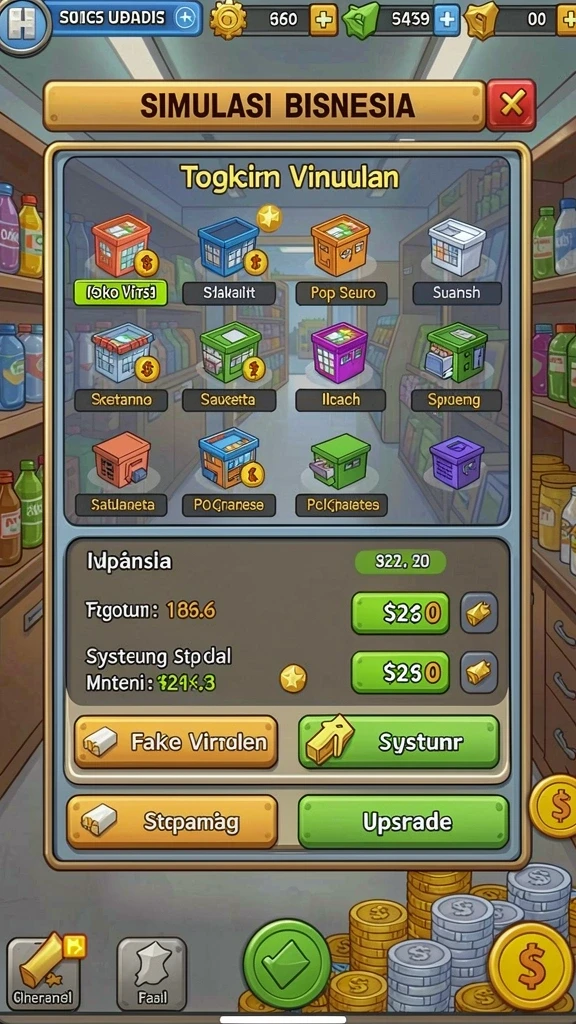This screenshot has width=576, height=1024.
Task: Select the Pop Seuro store tile
Action: pos(342,259)
